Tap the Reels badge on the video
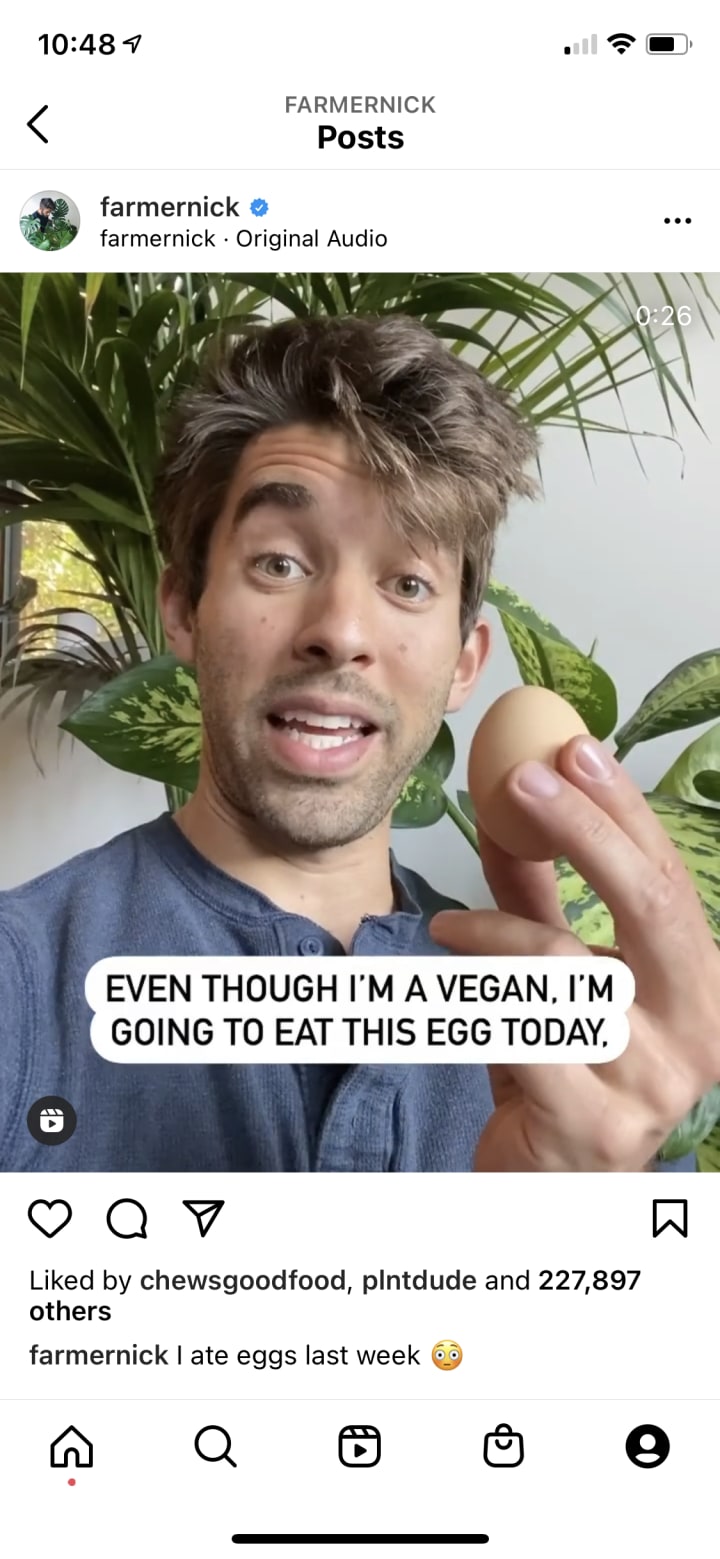The width and height of the screenshot is (720, 1559). point(51,1122)
